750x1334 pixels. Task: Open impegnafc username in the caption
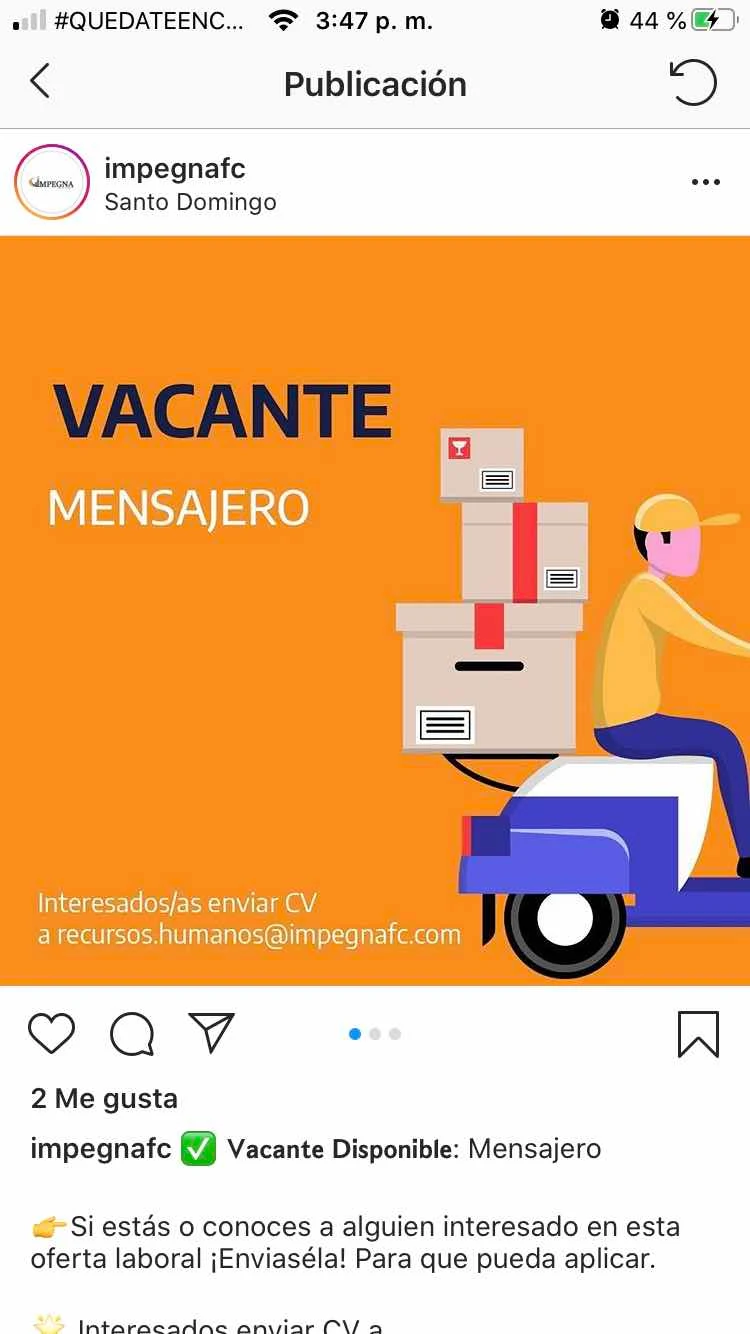tap(101, 1148)
